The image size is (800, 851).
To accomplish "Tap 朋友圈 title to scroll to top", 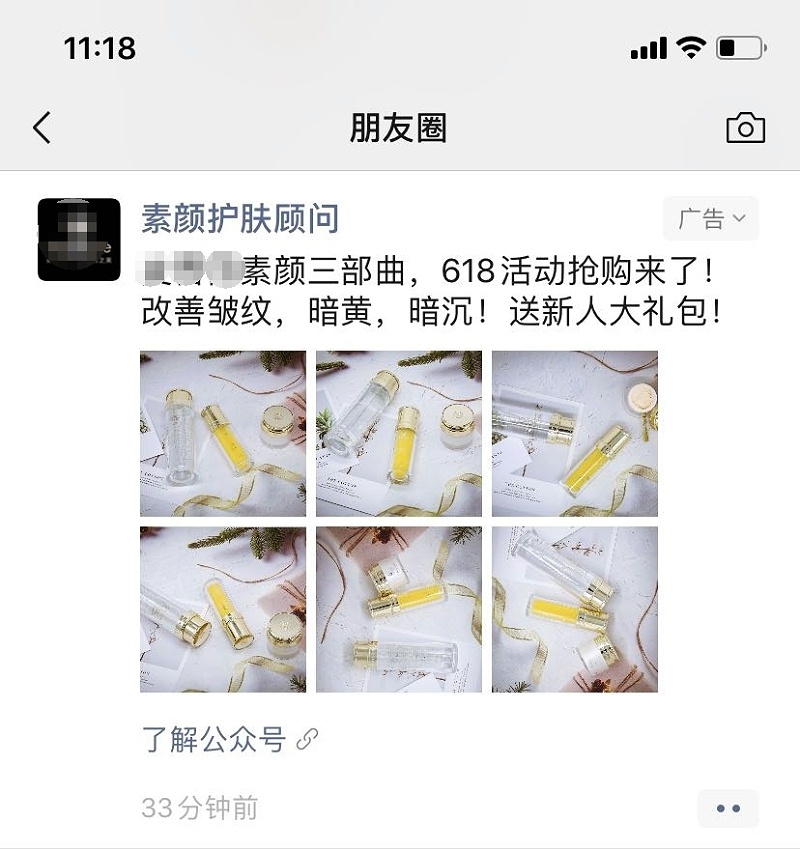I will [400, 128].
